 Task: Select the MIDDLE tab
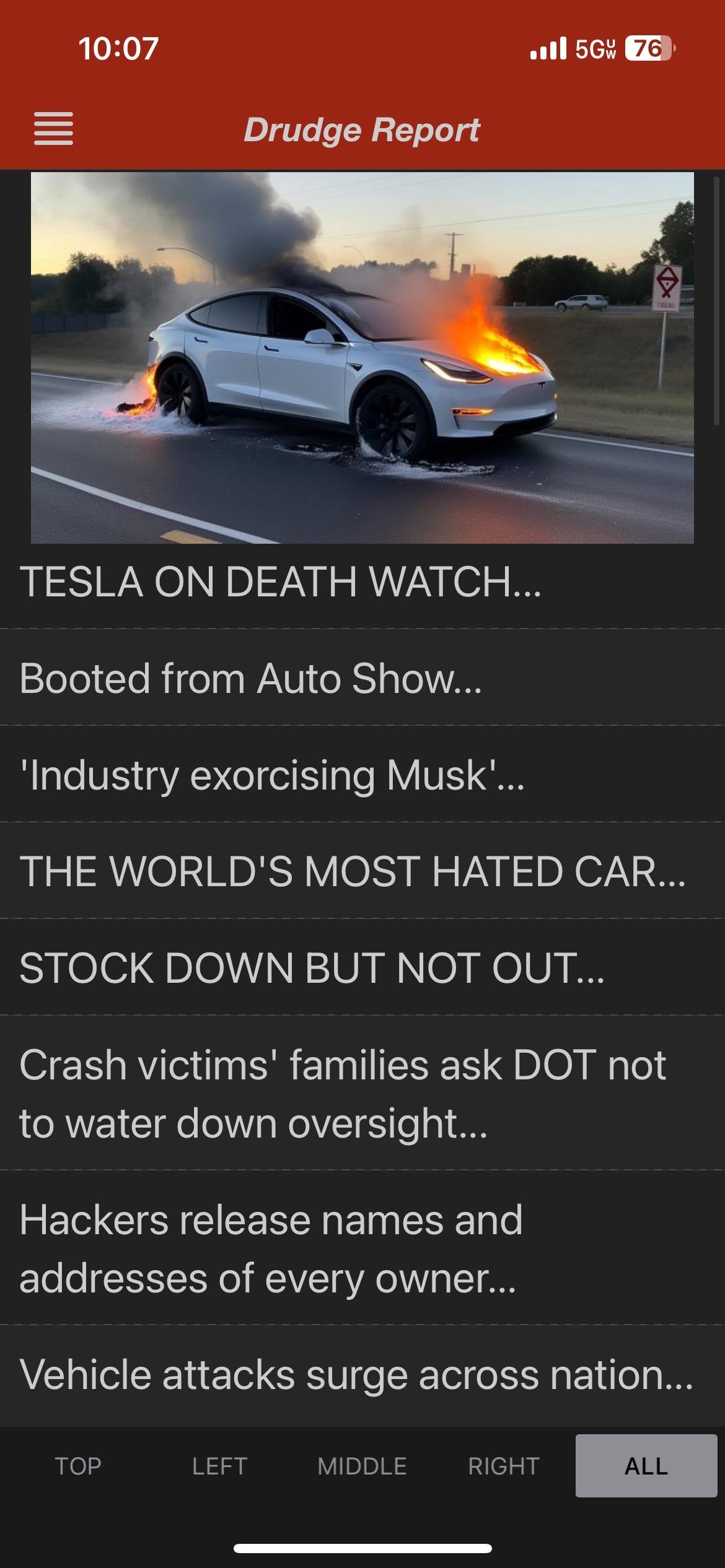click(x=362, y=1466)
